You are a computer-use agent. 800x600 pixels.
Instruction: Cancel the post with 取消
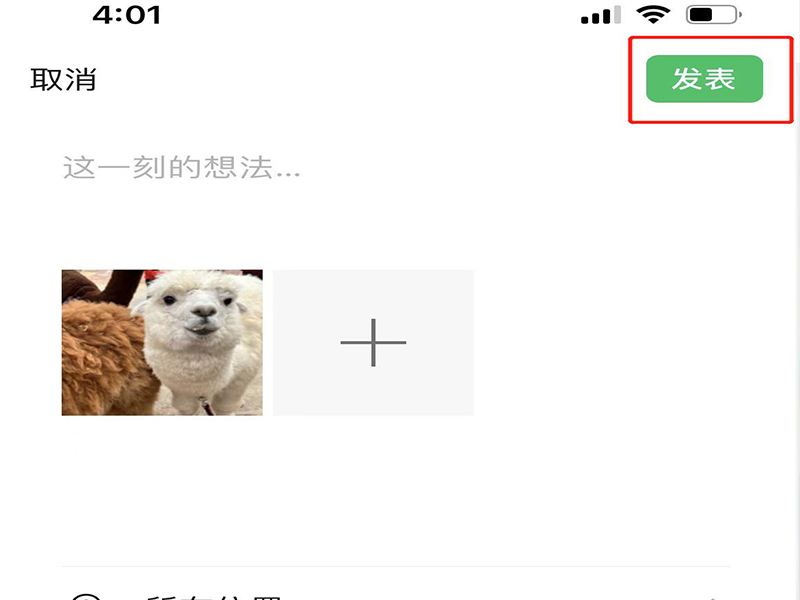(63, 79)
